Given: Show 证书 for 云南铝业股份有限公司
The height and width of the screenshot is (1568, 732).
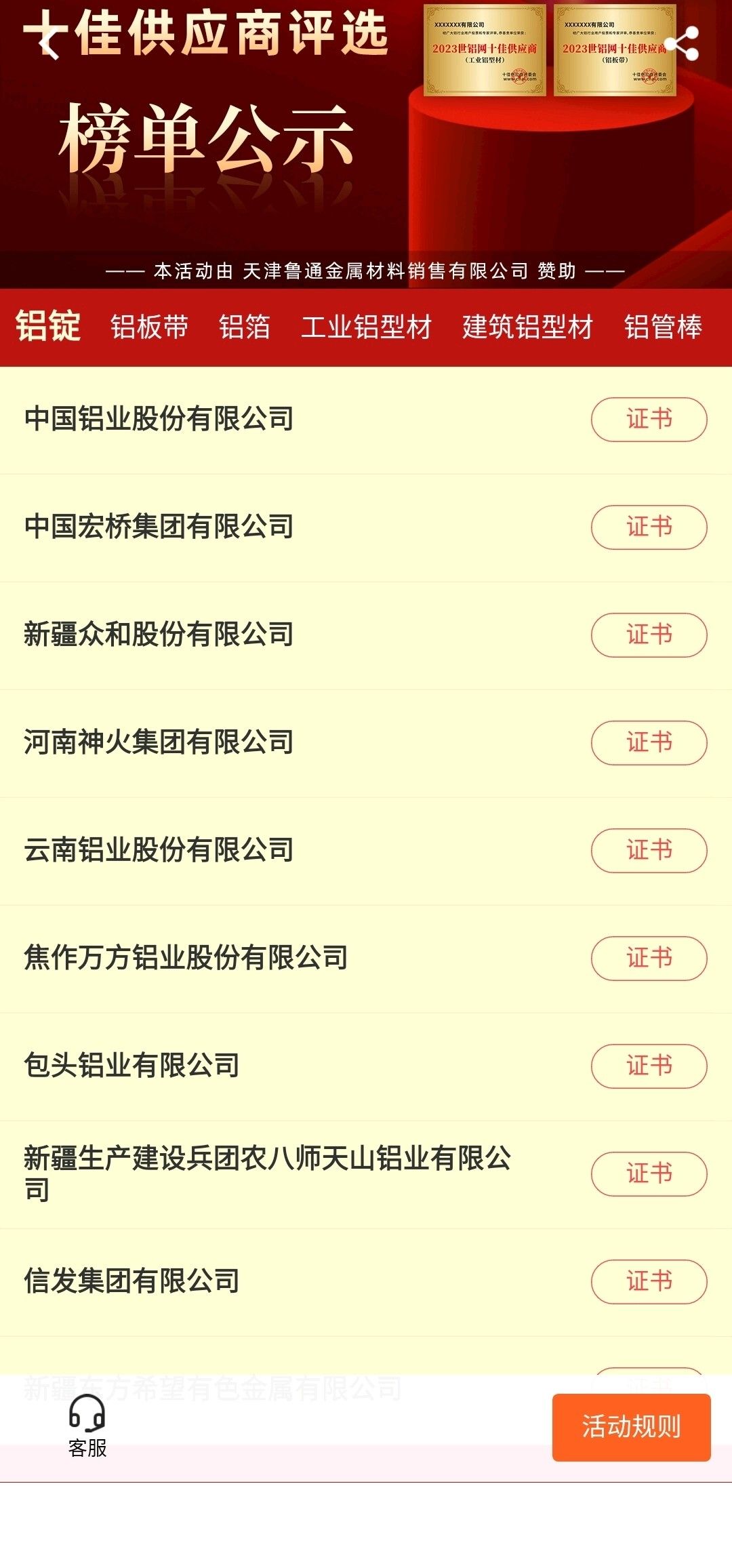Looking at the screenshot, I should 649,851.
